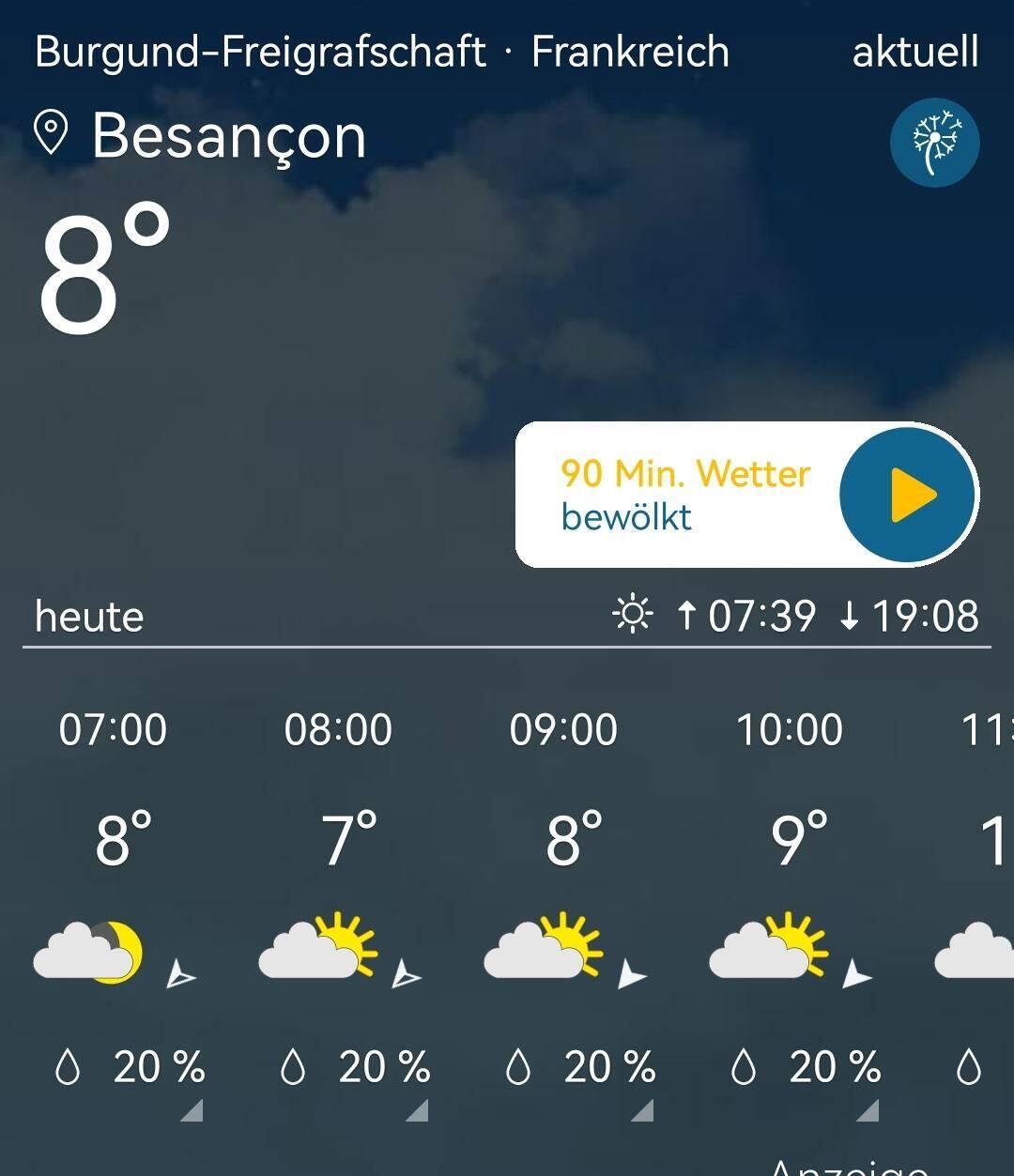
Task: Expand the 08:00 hourly forecast details
Action: click(416, 1111)
